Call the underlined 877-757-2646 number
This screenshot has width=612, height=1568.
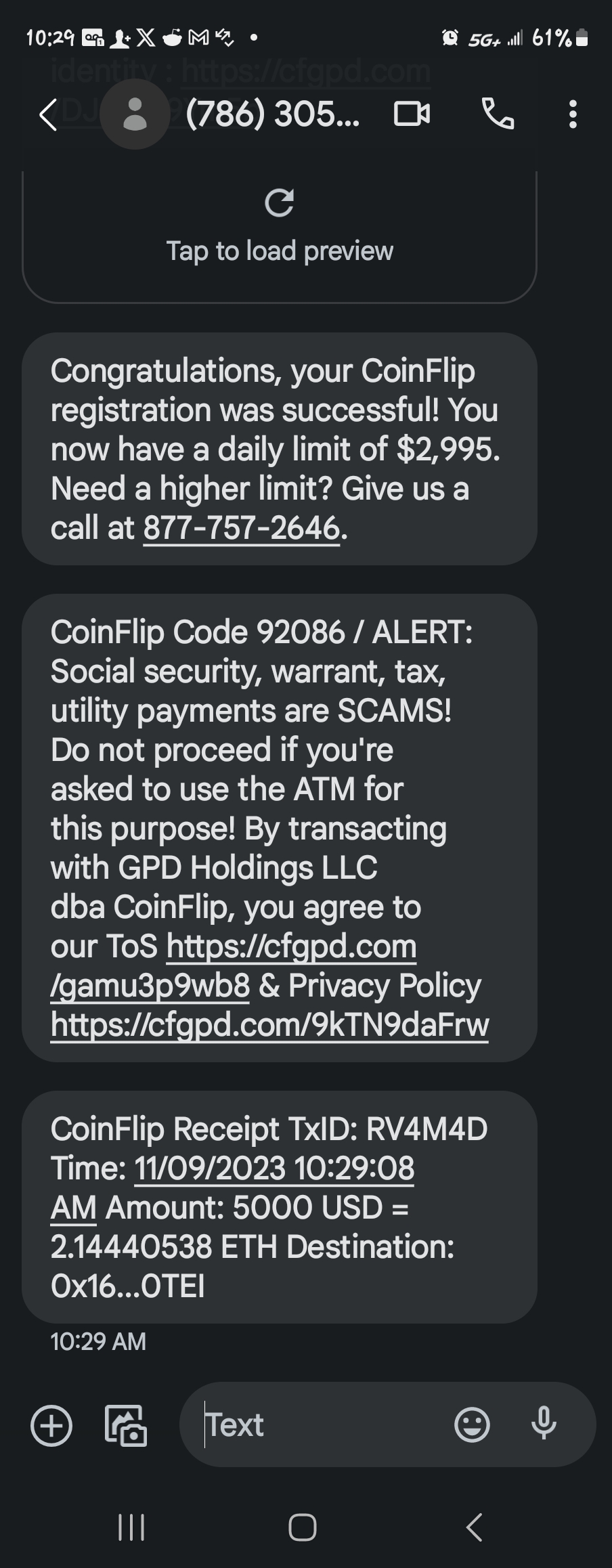[x=241, y=528]
